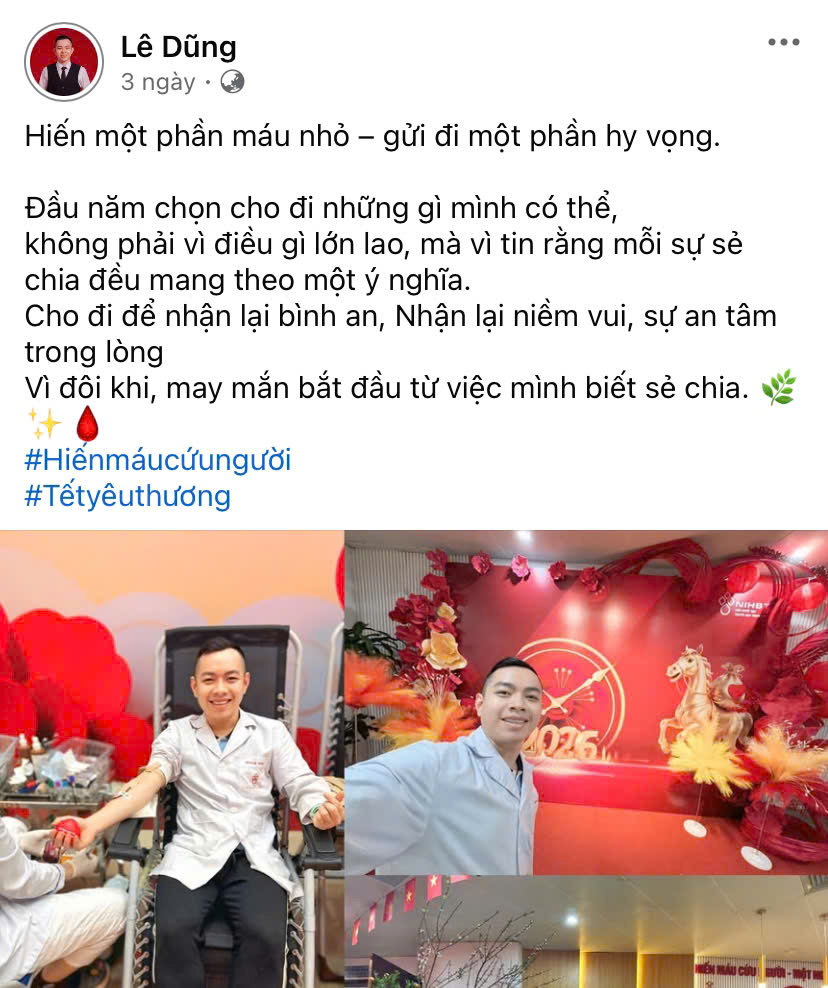View the selfie photo with 2026 backdrop
Viewport: 828px width, 988px height.
coord(586,702)
